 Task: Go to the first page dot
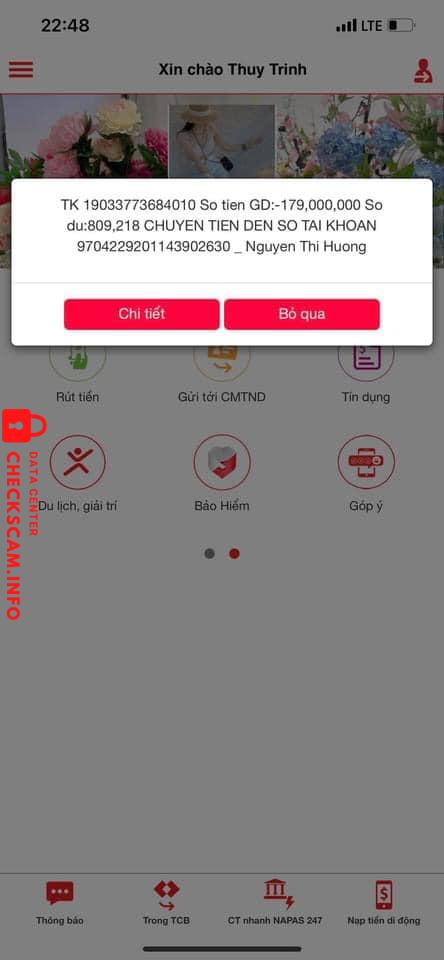tap(209, 553)
